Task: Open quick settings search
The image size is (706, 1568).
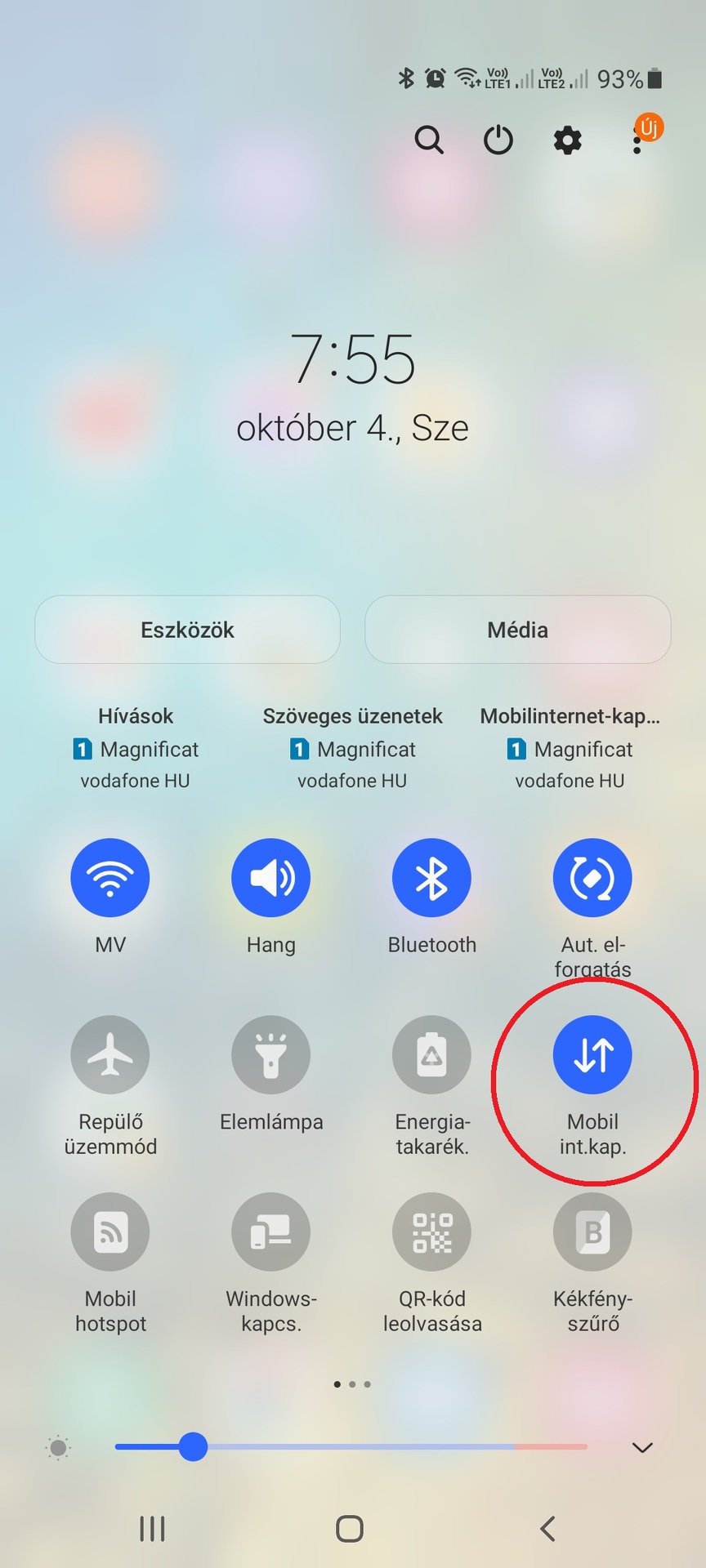Action: click(428, 140)
